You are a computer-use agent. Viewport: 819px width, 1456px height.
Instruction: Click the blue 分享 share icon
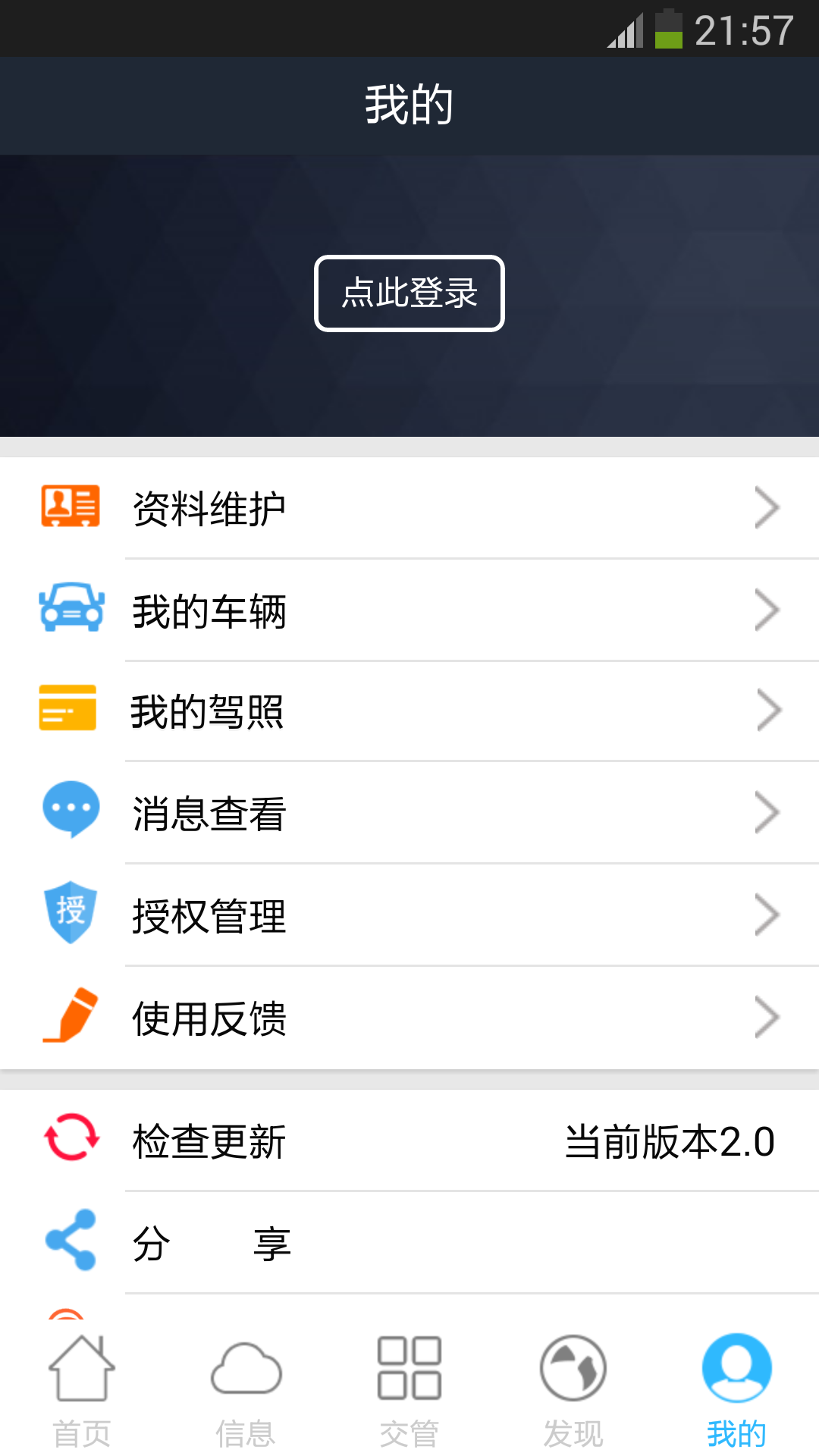click(x=70, y=1242)
